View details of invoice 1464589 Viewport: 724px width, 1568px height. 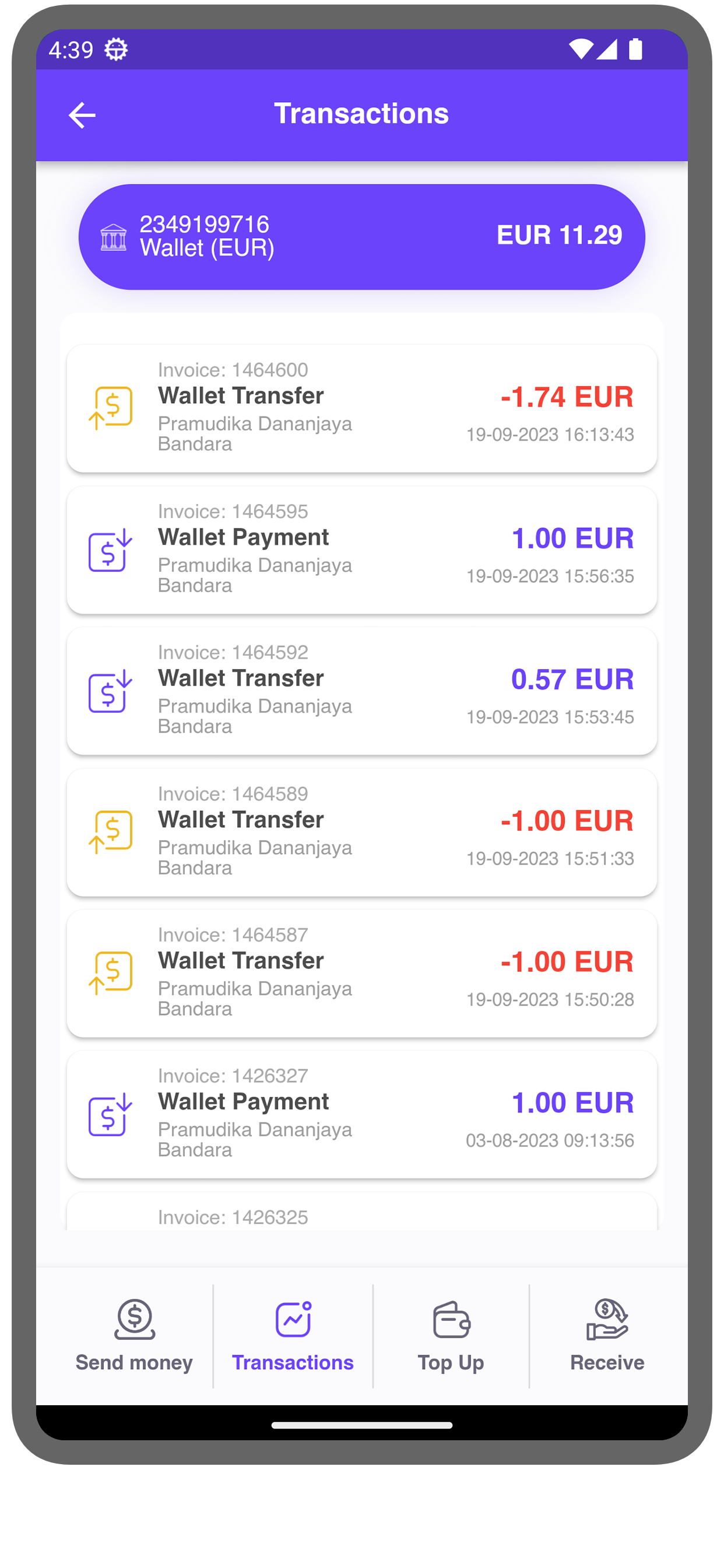tap(361, 831)
